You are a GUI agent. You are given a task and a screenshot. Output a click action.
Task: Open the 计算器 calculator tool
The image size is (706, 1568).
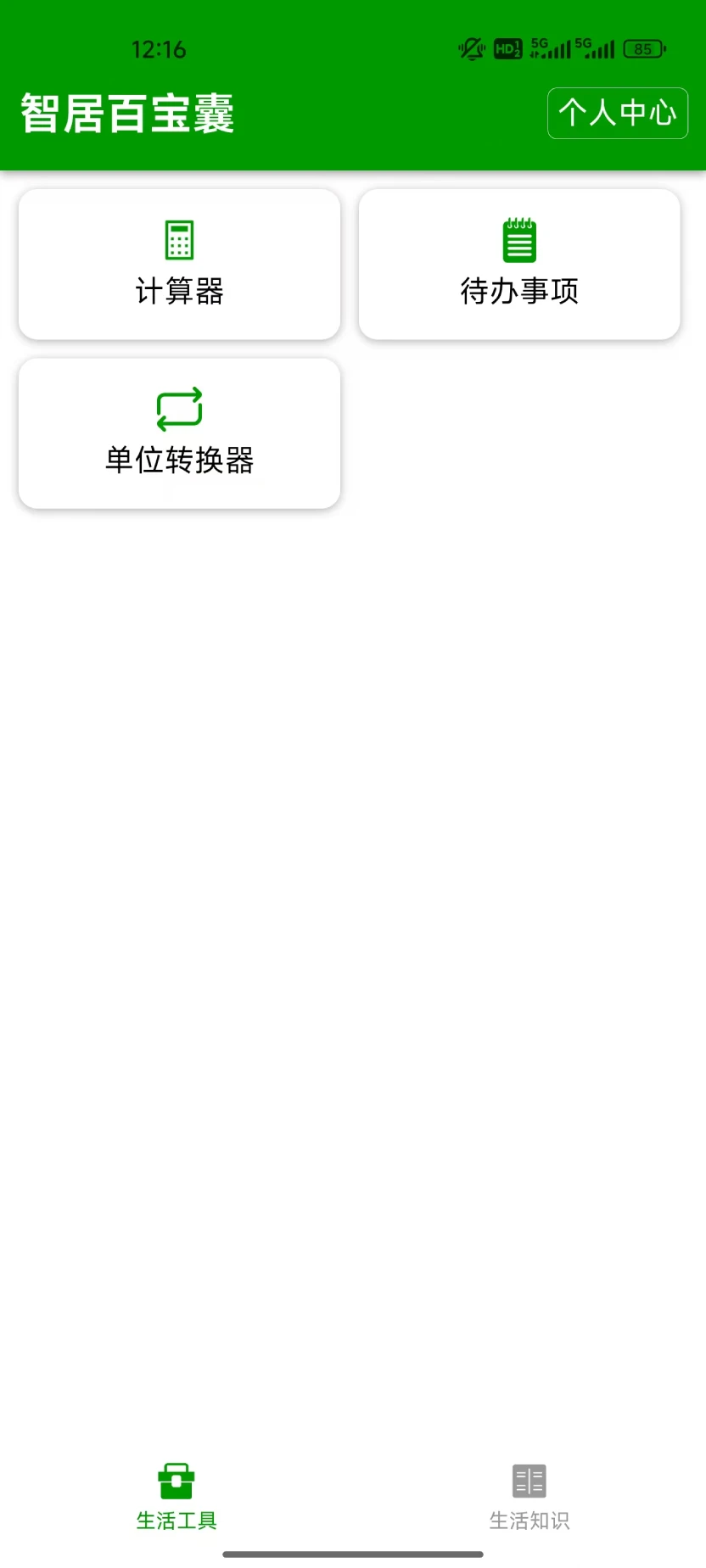(179, 265)
